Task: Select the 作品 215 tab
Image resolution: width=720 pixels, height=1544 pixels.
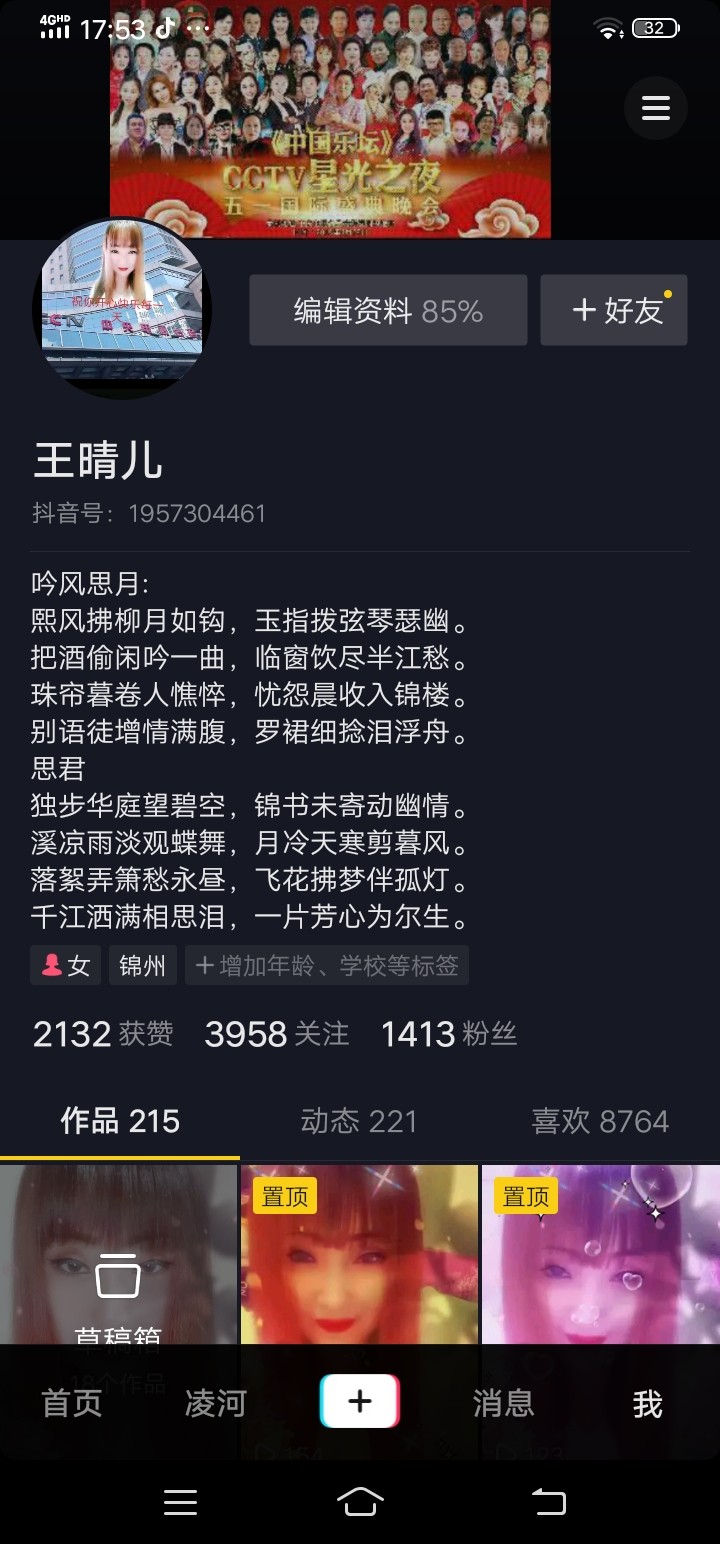Action: point(120,1121)
